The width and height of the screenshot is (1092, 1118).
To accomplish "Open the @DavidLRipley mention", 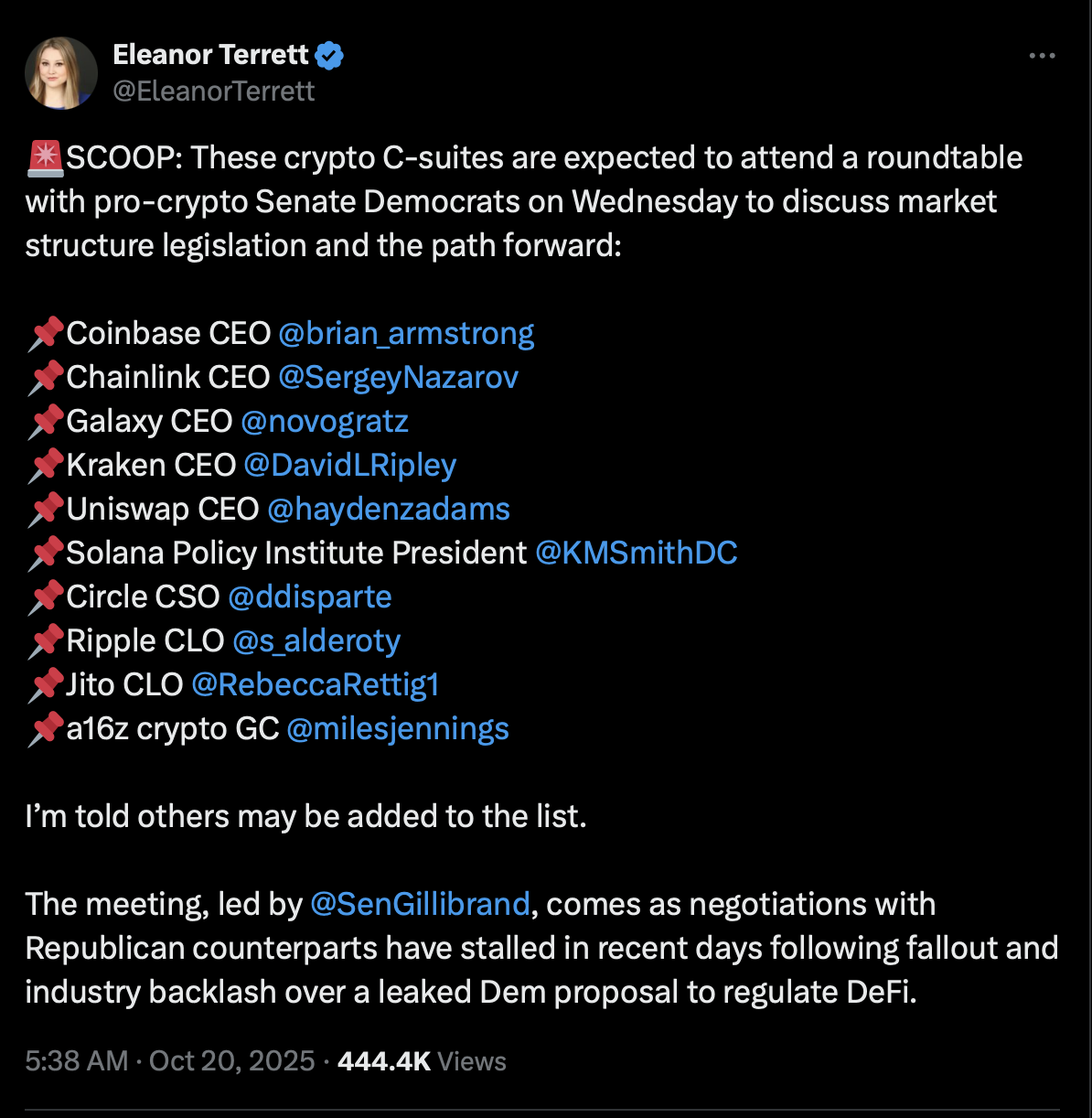I will [x=348, y=467].
